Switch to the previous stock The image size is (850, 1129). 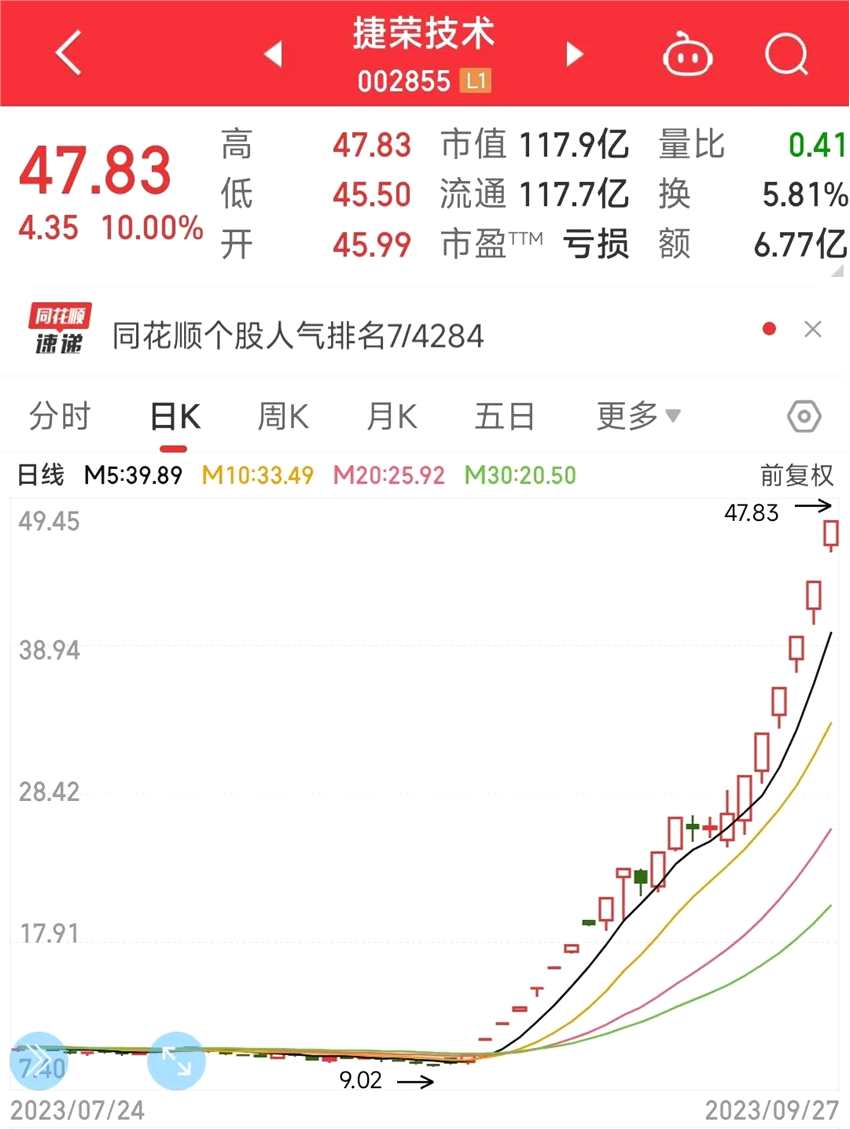point(273,54)
